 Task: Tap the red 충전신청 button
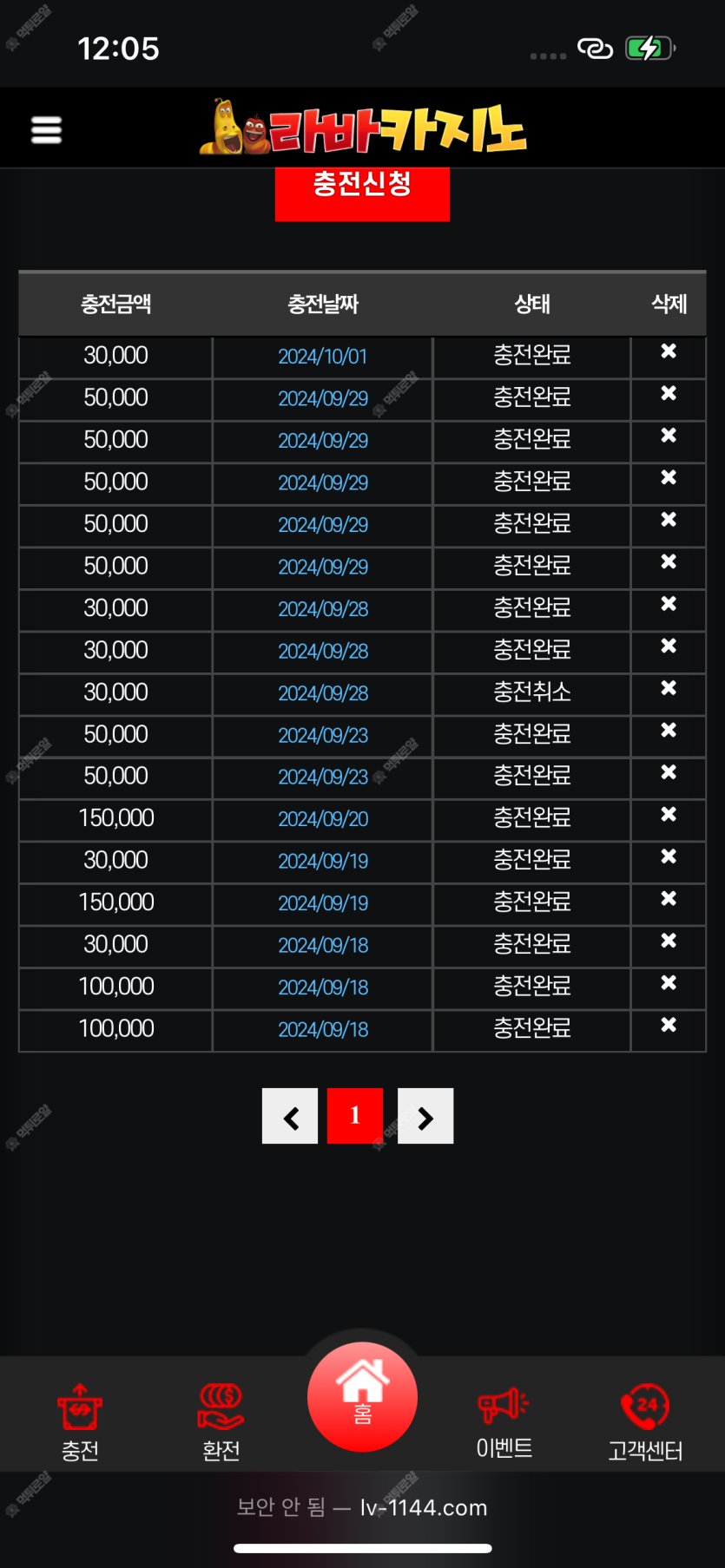362,194
